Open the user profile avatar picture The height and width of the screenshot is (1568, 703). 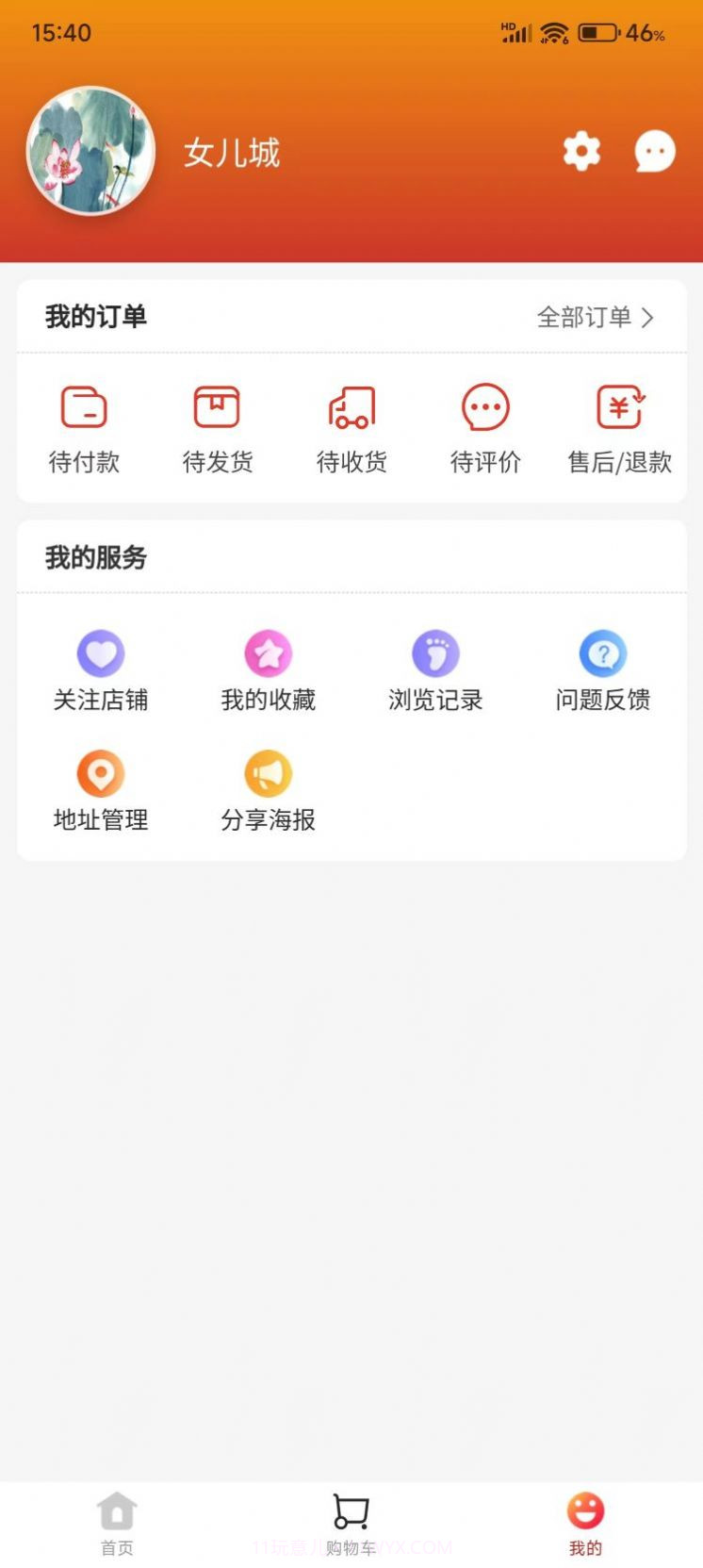pyautogui.click(x=90, y=151)
